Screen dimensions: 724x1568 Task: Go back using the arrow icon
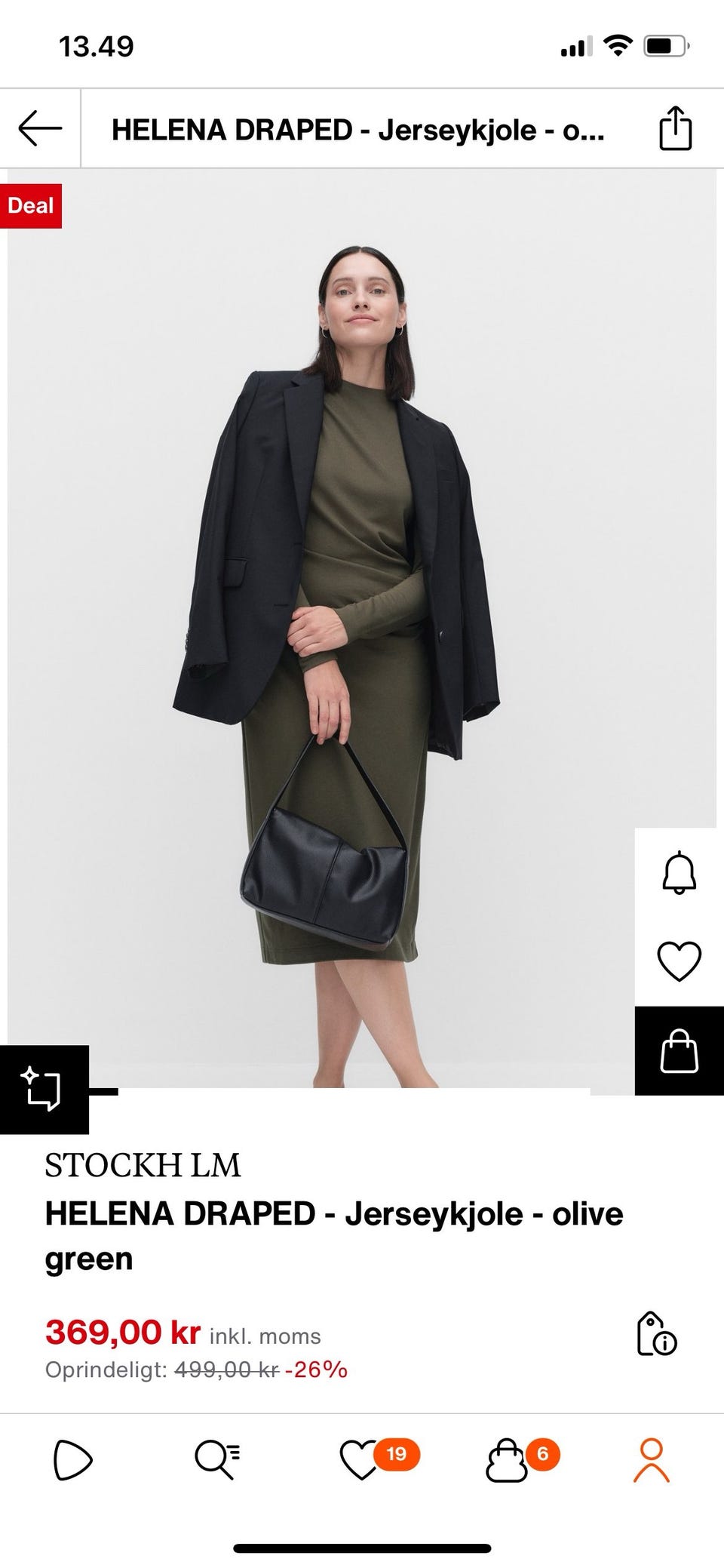(x=40, y=128)
